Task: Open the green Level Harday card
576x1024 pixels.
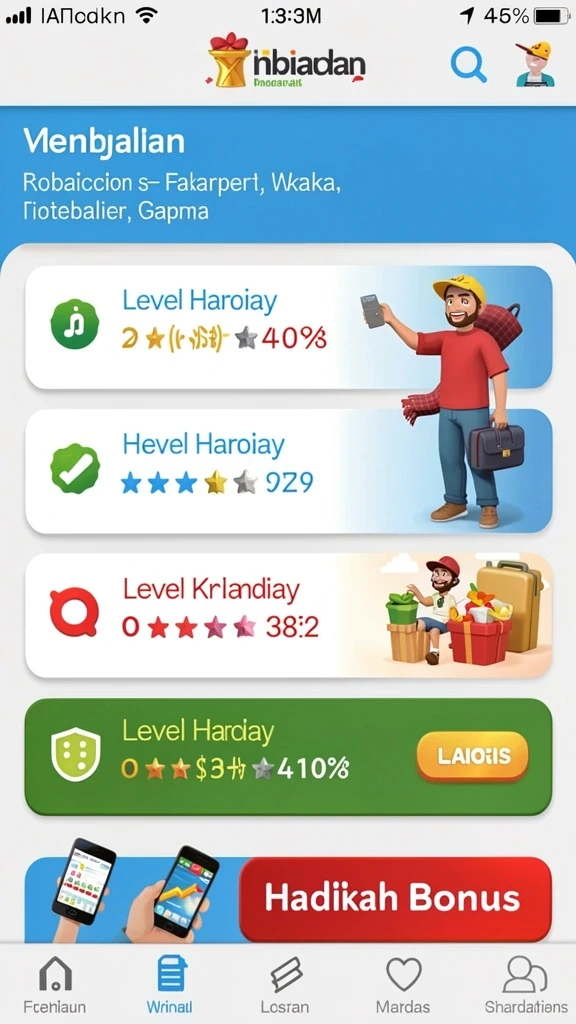Action: (x=288, y=757)
